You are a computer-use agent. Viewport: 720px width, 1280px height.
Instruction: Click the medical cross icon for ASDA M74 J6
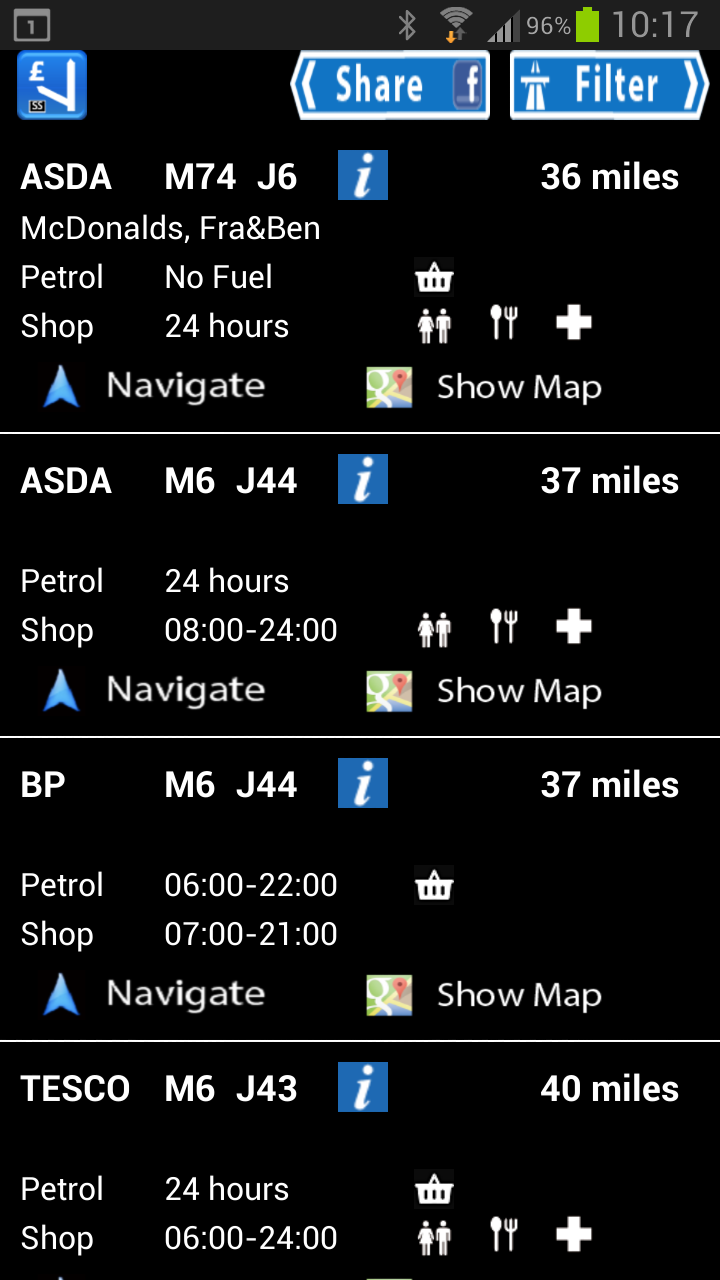click(572, 322)
